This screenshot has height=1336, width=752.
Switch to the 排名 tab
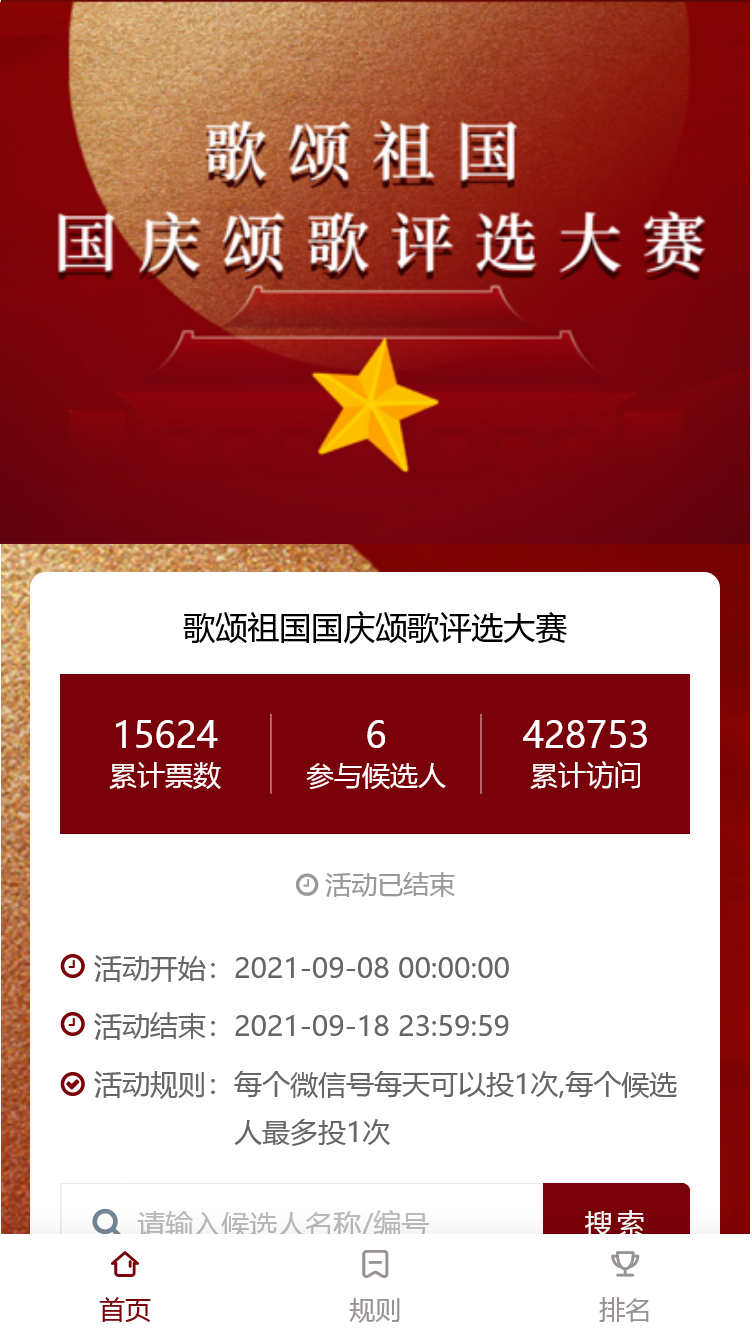pos(624,1285)
